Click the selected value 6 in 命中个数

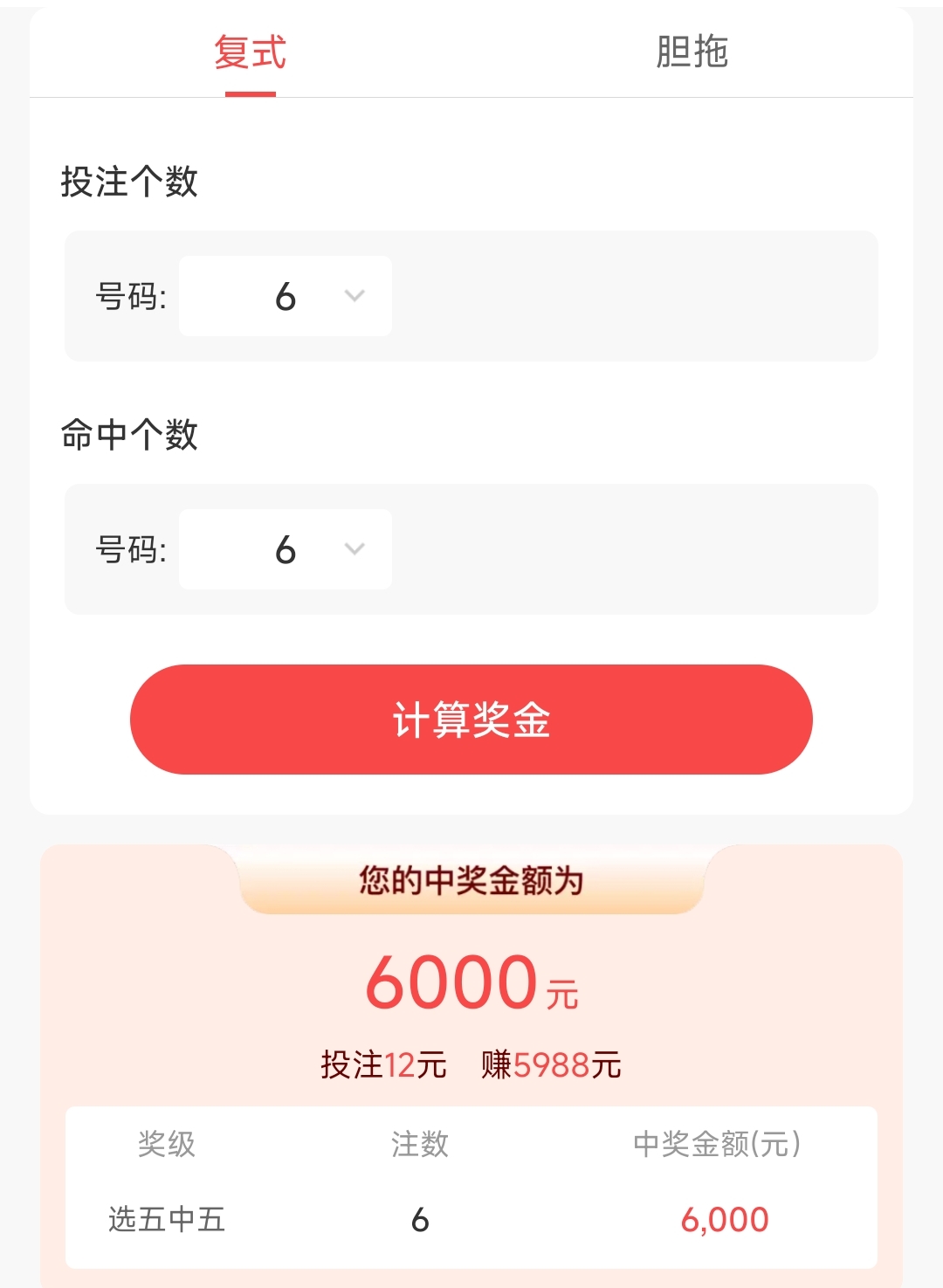(285, 549)
